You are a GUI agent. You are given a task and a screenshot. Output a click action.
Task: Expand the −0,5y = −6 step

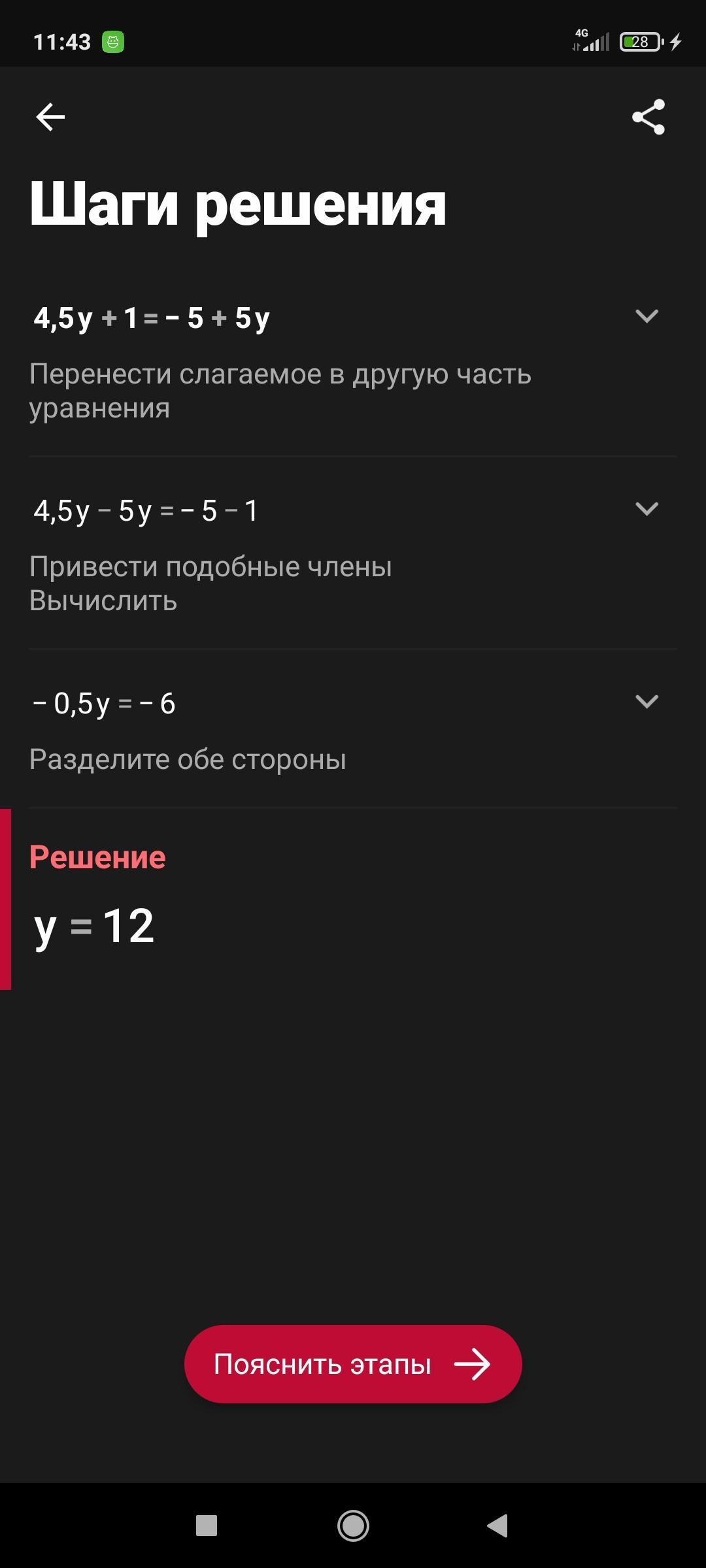point(647,702)
